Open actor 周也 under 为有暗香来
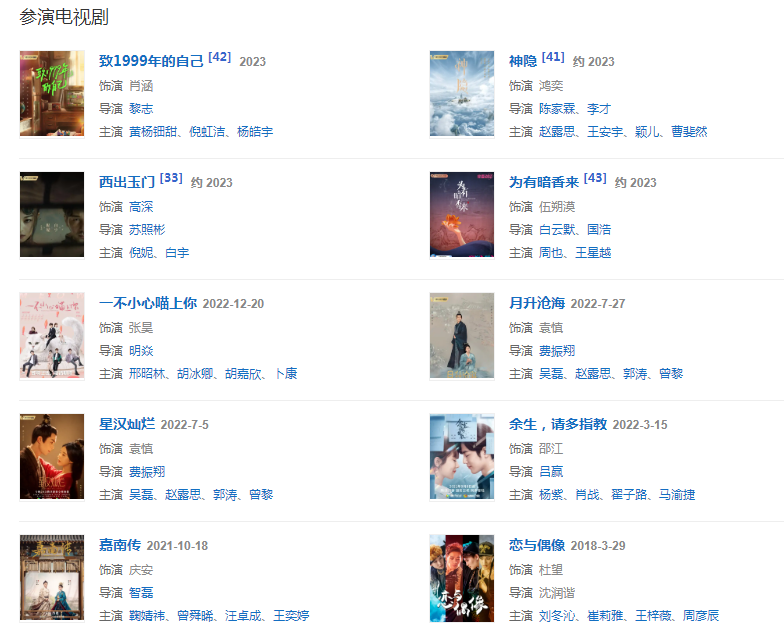The width and height of the screenshot is (784, 632). pos(551,253)
